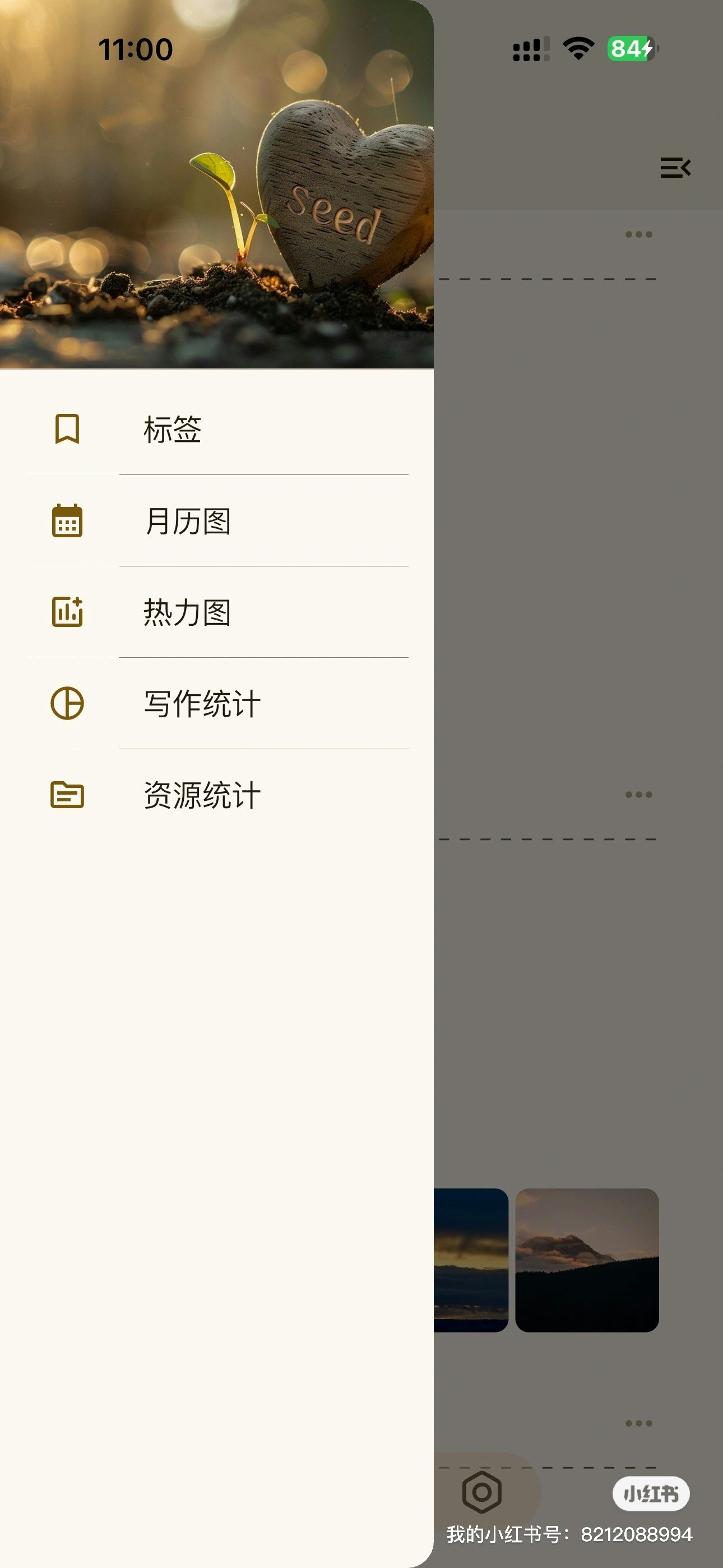
Task: Collapse the side drawer with the menu icon
Action: point(675,167)
